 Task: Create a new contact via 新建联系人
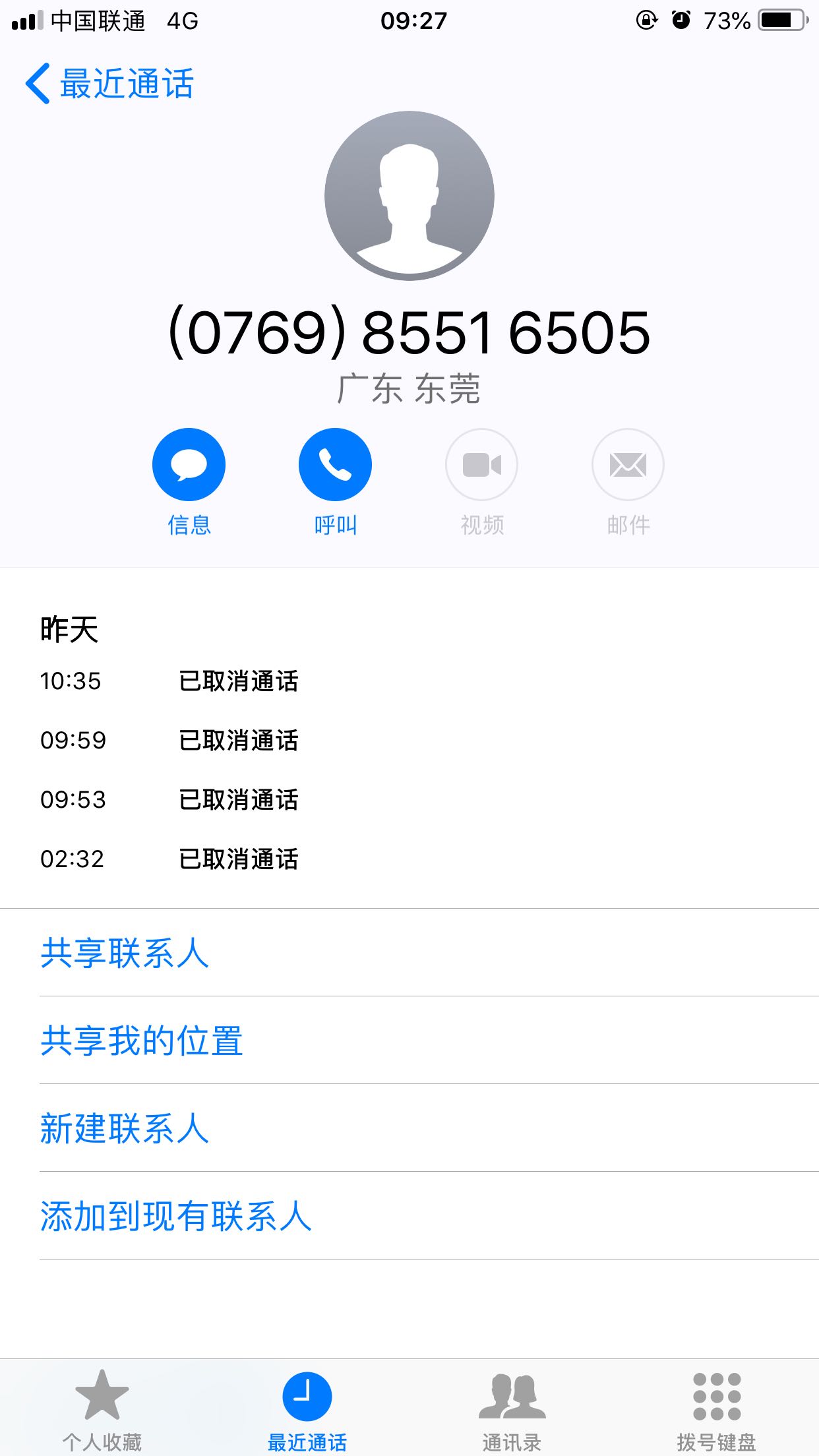pyautogui.click(x=125, y=1128)
